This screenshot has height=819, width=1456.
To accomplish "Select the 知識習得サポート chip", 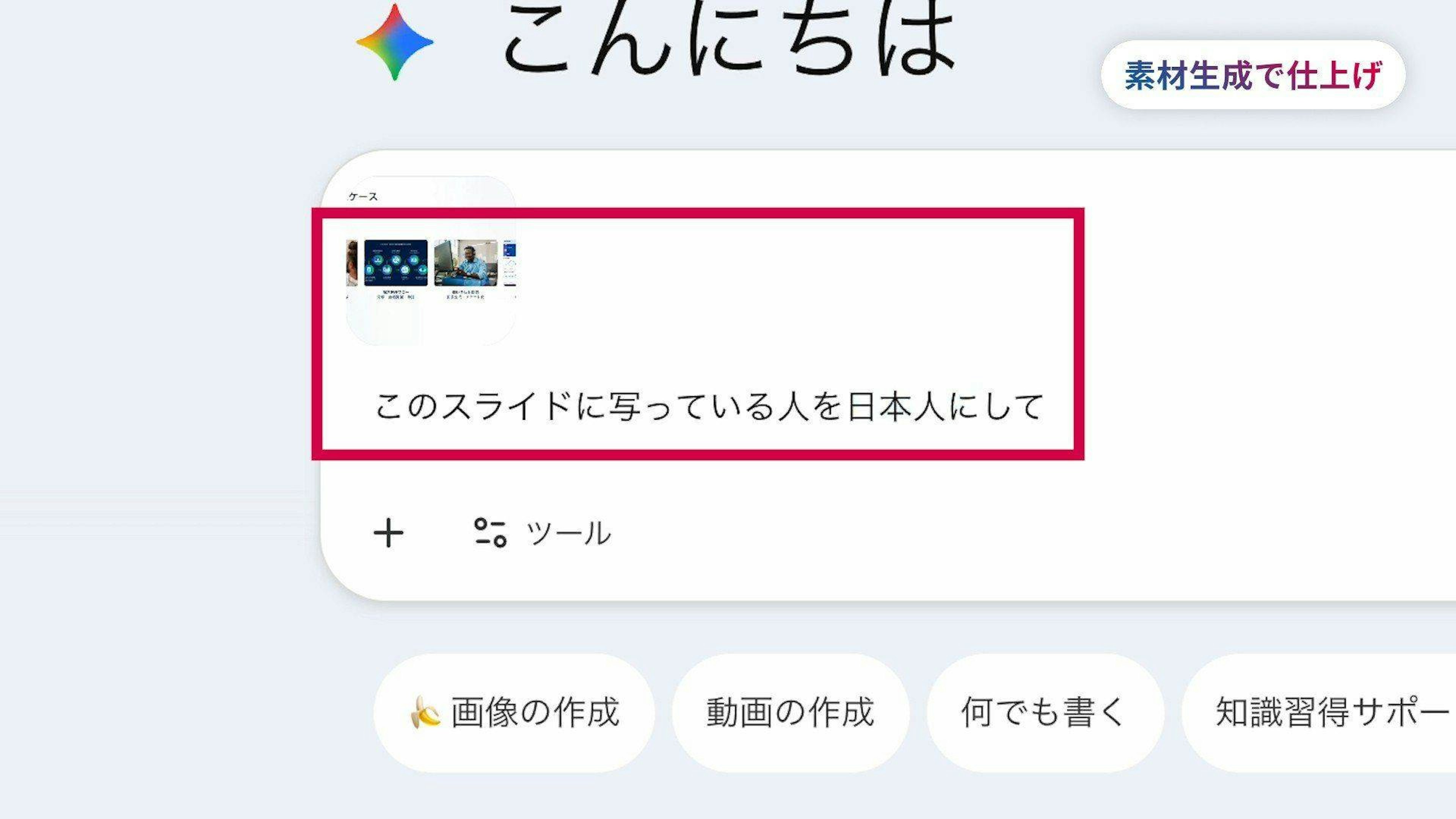I will [1323, 712].
